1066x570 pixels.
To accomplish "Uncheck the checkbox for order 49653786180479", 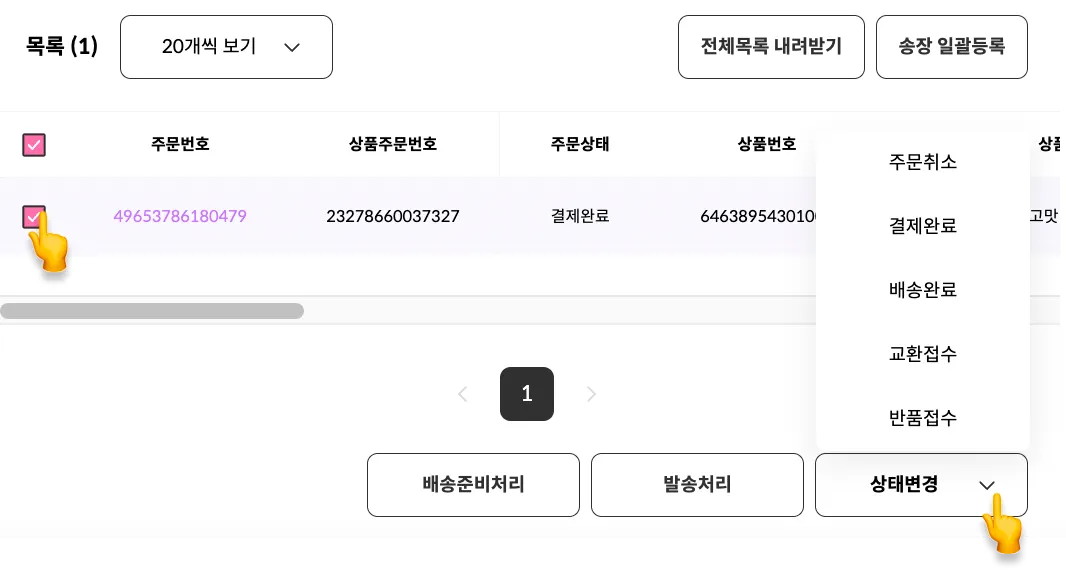I will click(34, 217).
